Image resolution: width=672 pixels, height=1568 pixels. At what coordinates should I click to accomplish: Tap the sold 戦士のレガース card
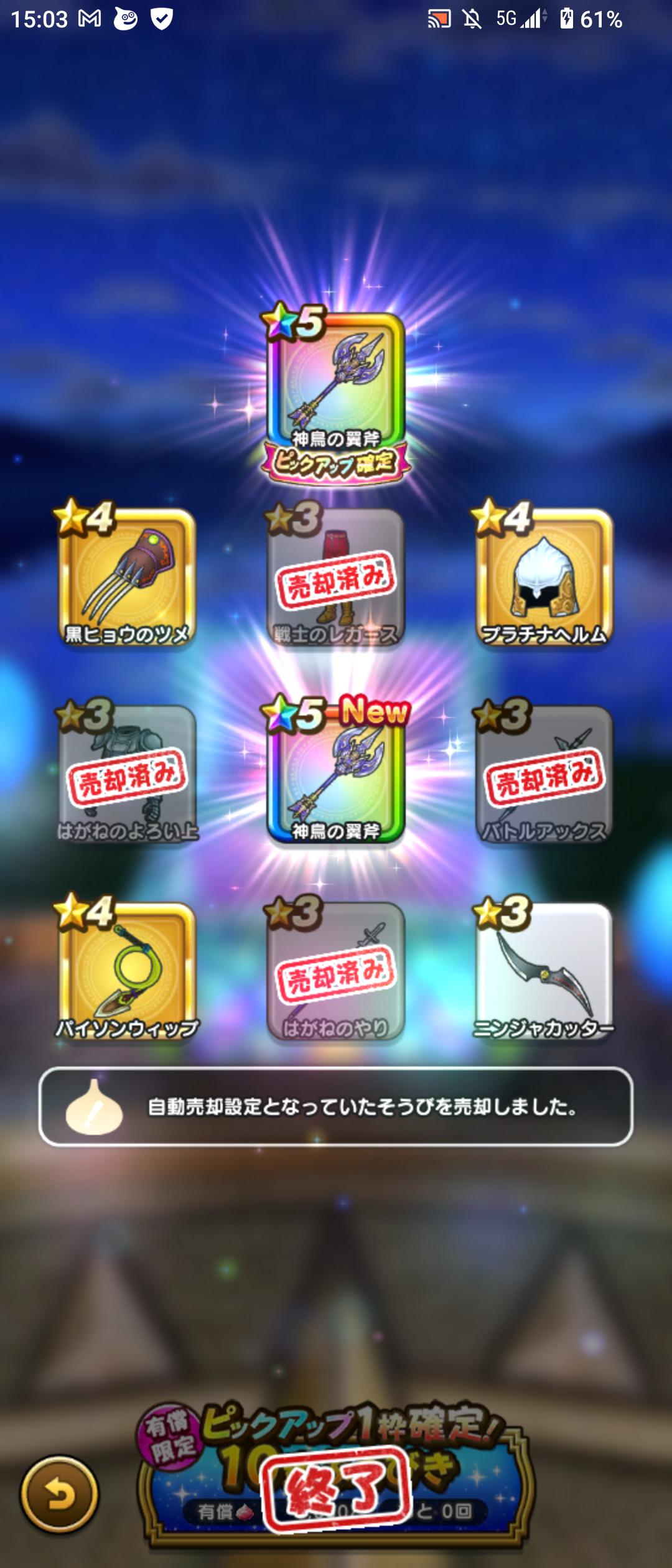click(x=336, y=576)
